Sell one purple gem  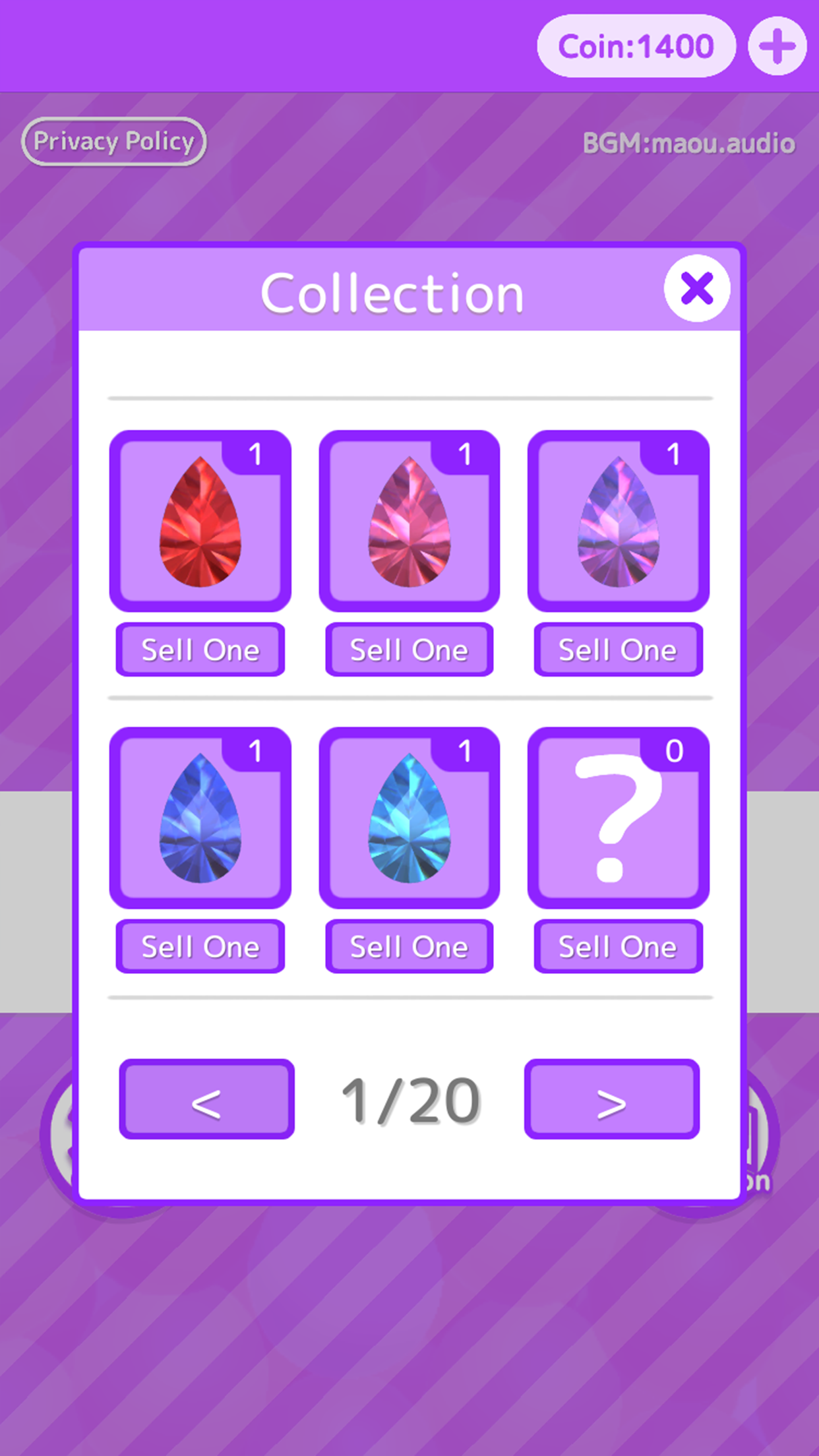[618, 650]
